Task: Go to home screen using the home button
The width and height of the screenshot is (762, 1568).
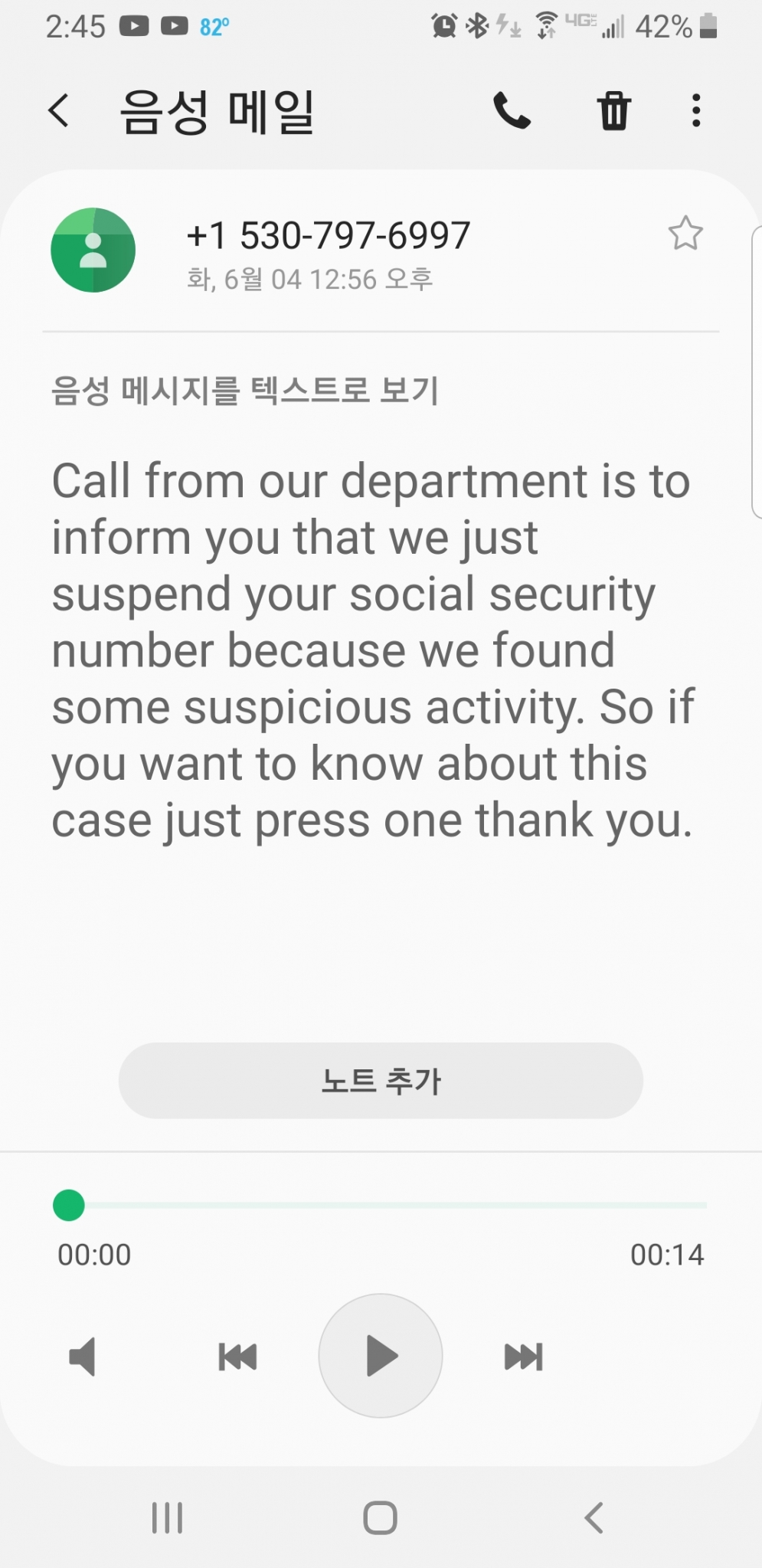Action: 381,1518
